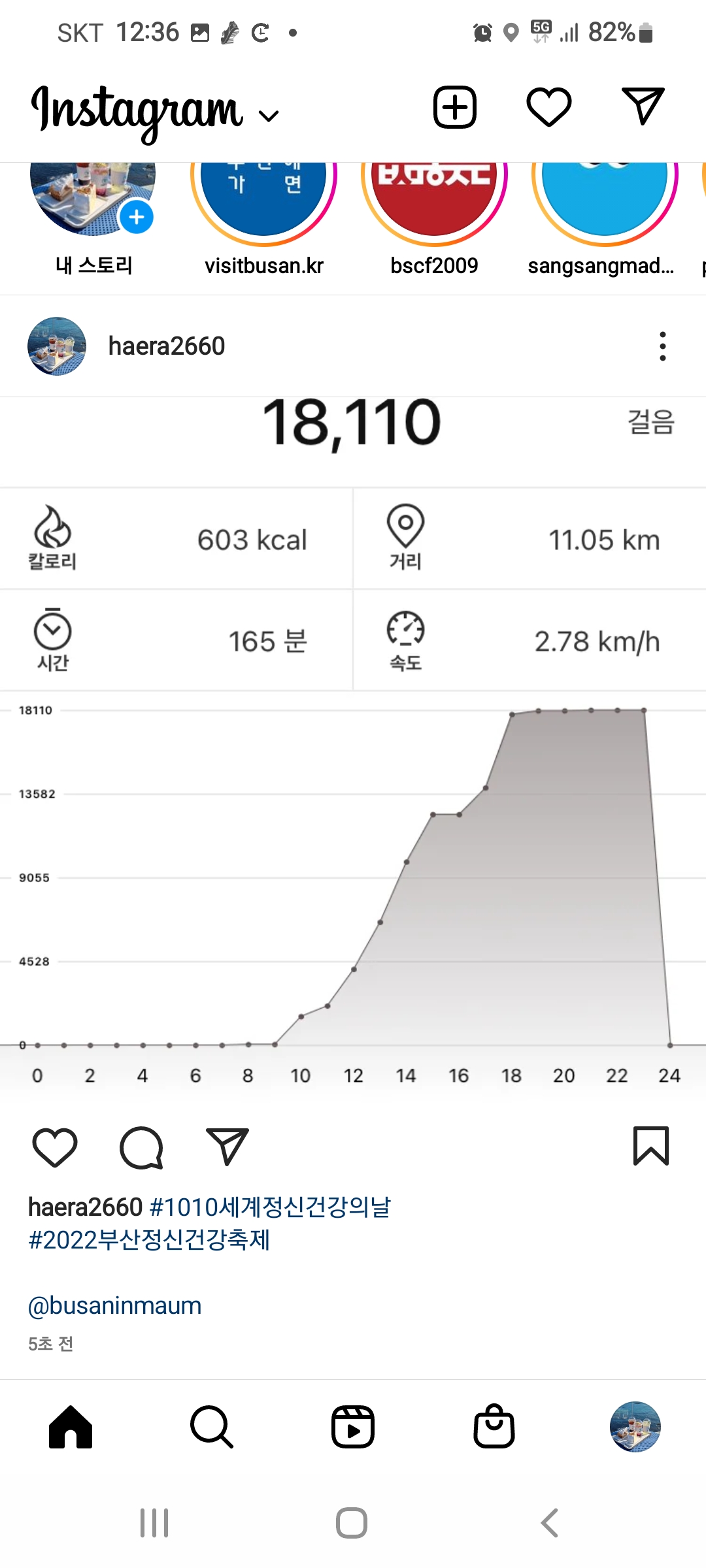706x1568 pixels.
Task: Go back using system navigation
Action: tap(549, 1523)
